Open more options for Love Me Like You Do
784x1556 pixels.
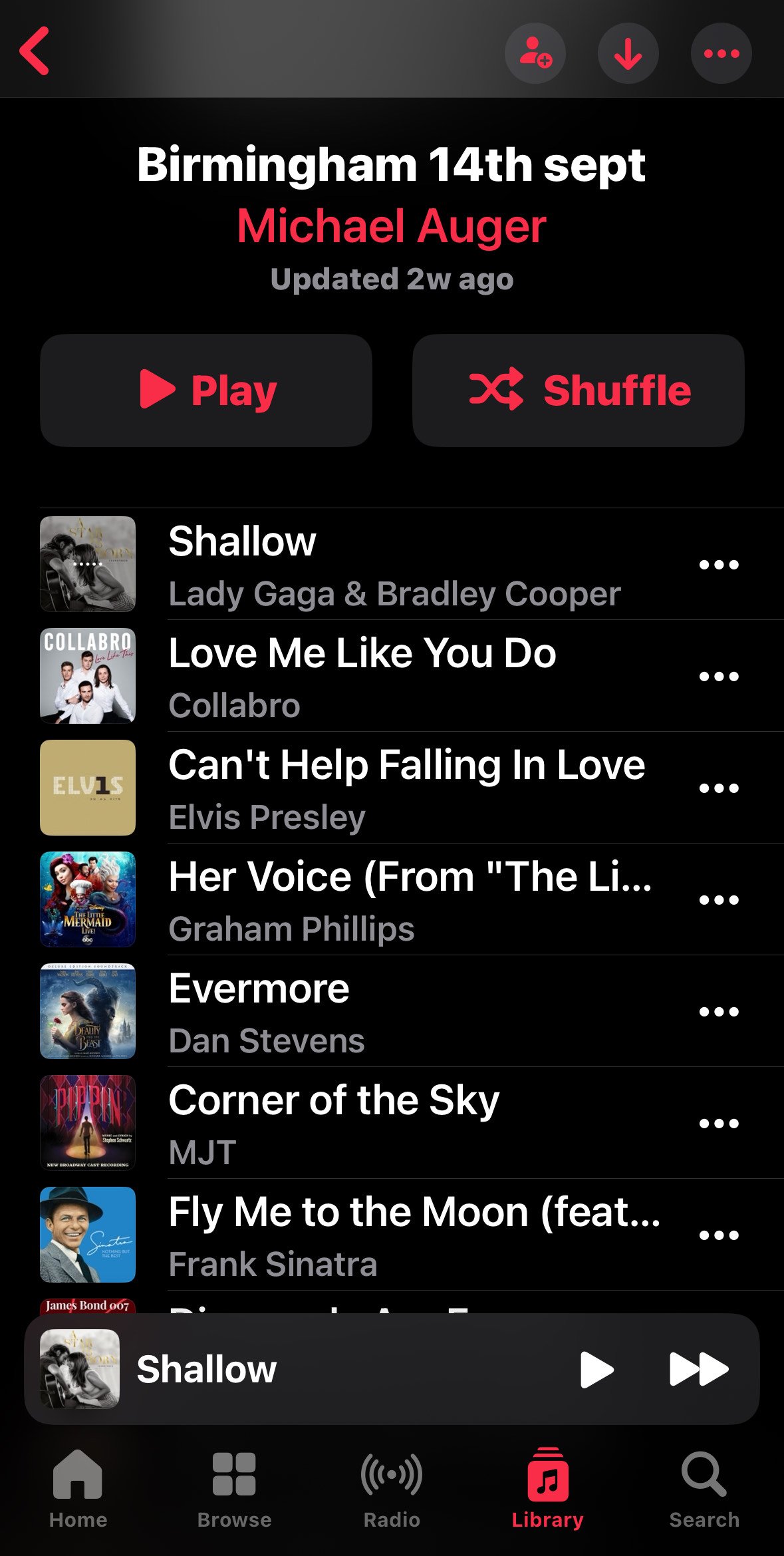point(719,676)
